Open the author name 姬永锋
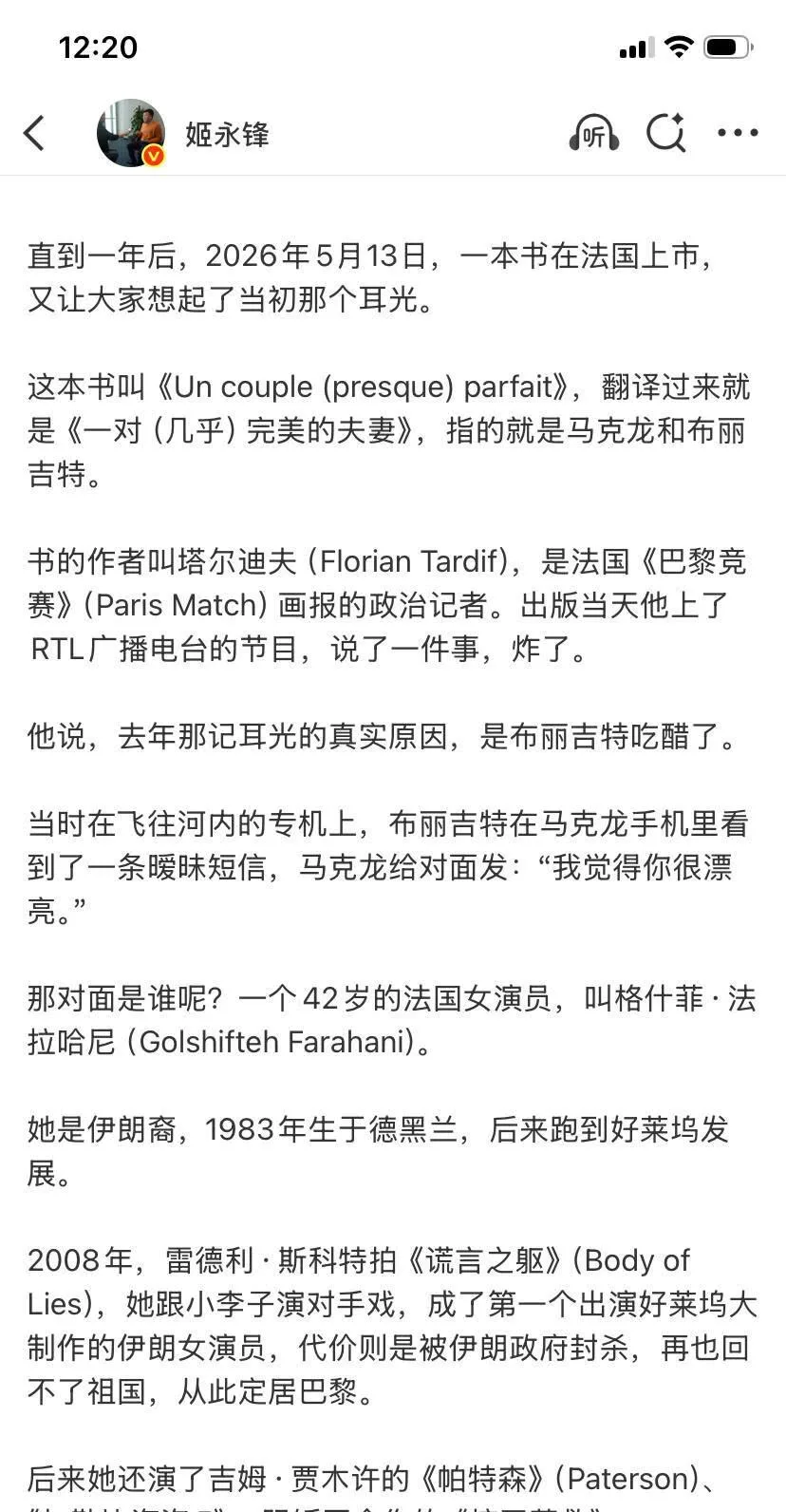The width and height of the screenshot is (786, 1512). [x=227, y=134]
